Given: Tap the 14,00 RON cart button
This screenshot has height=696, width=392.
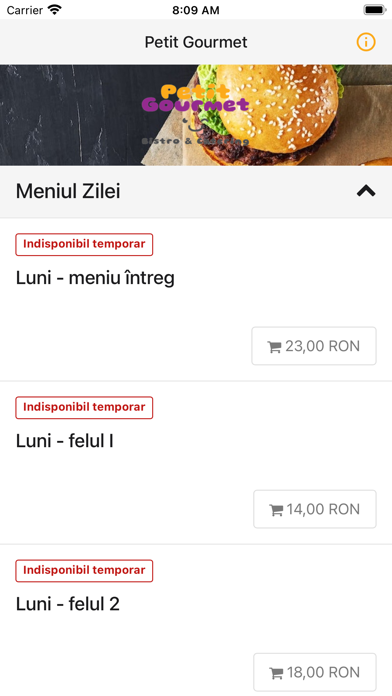Looking at the screenshot, I should [315, 509].
